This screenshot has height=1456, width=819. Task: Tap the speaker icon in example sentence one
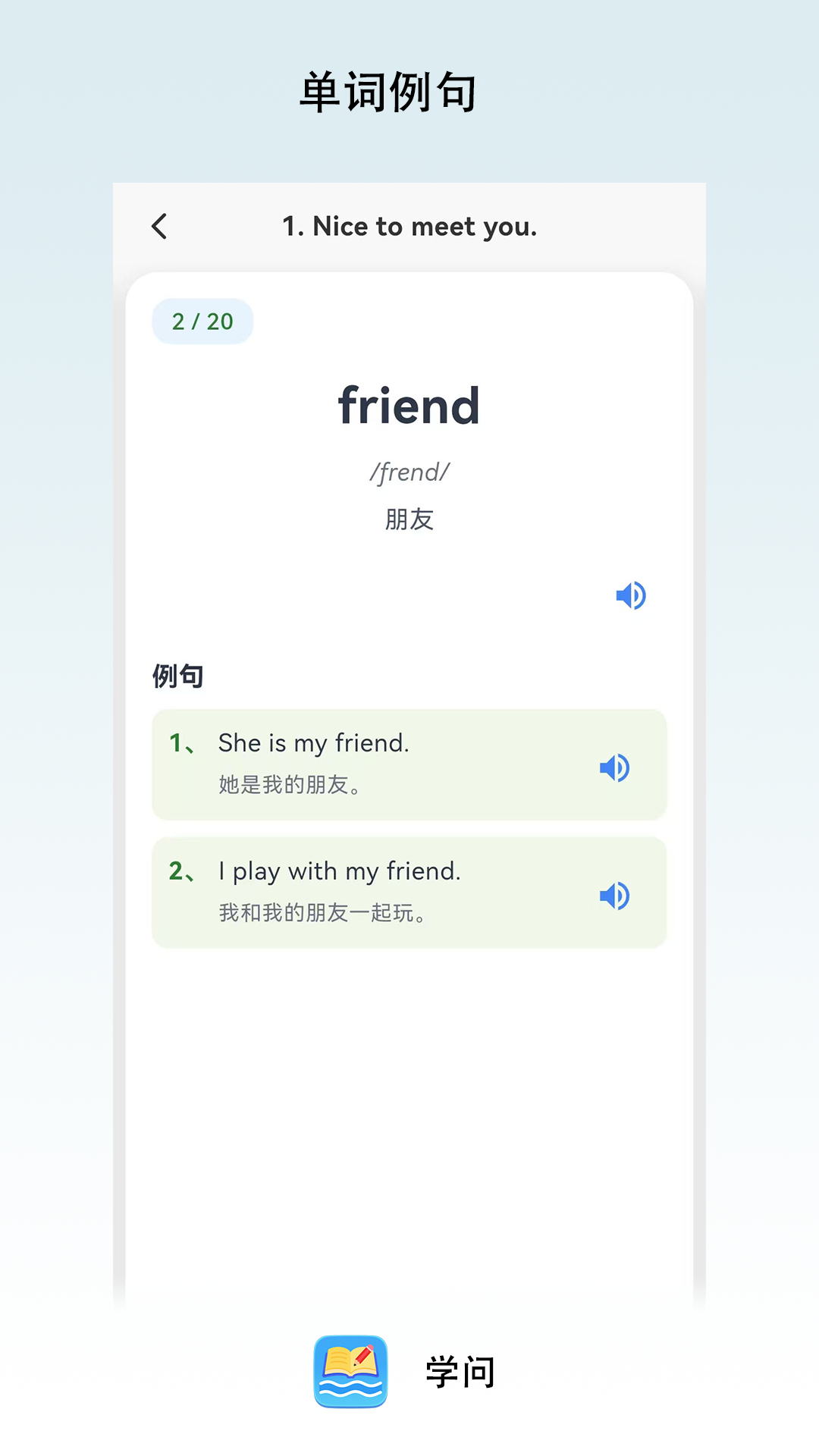click(614, 767)
